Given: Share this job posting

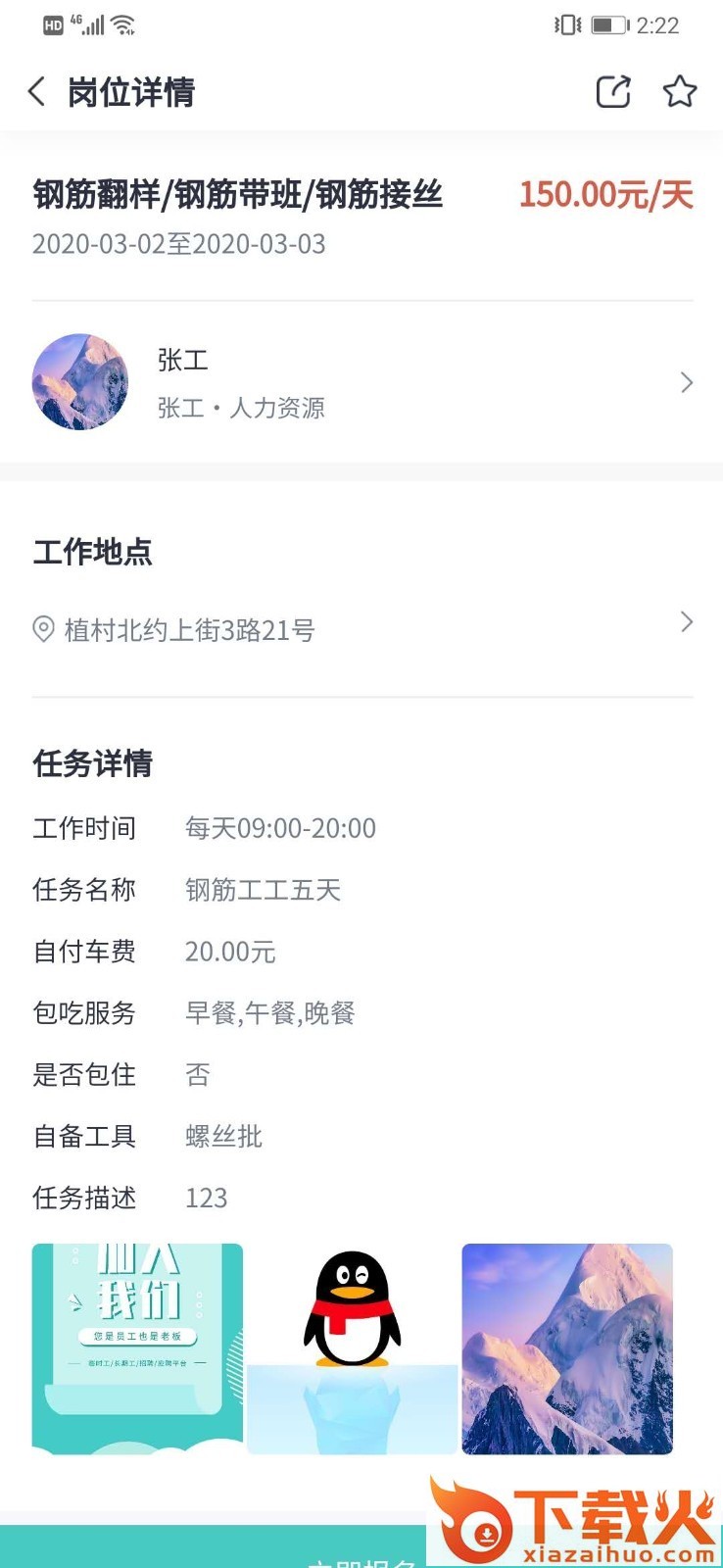Looking at the screenshot, I should 613,92.
